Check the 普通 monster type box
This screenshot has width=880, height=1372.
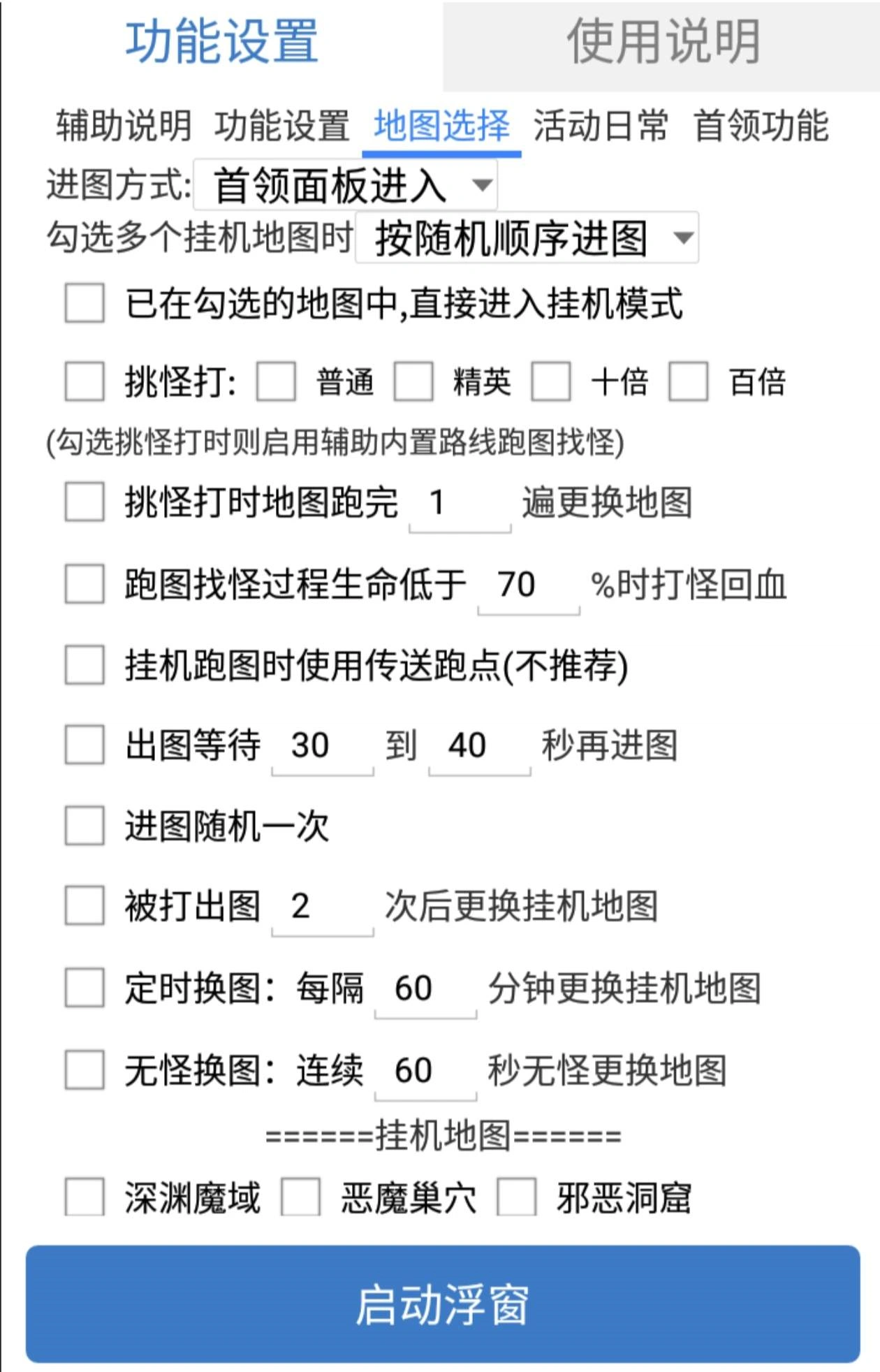point(276,381)
